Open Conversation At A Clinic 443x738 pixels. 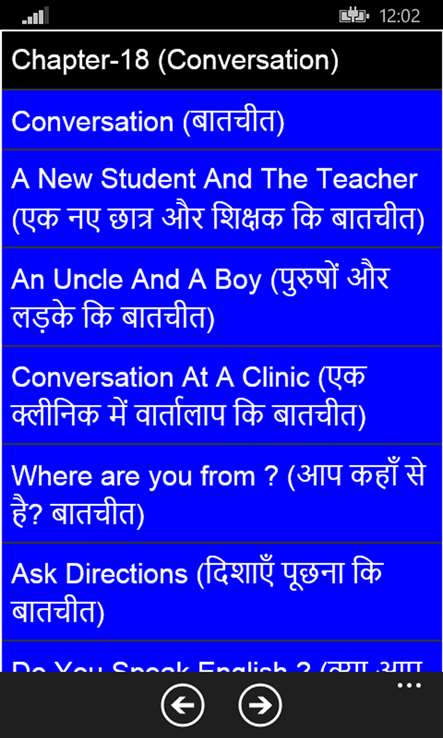[221, 396]
